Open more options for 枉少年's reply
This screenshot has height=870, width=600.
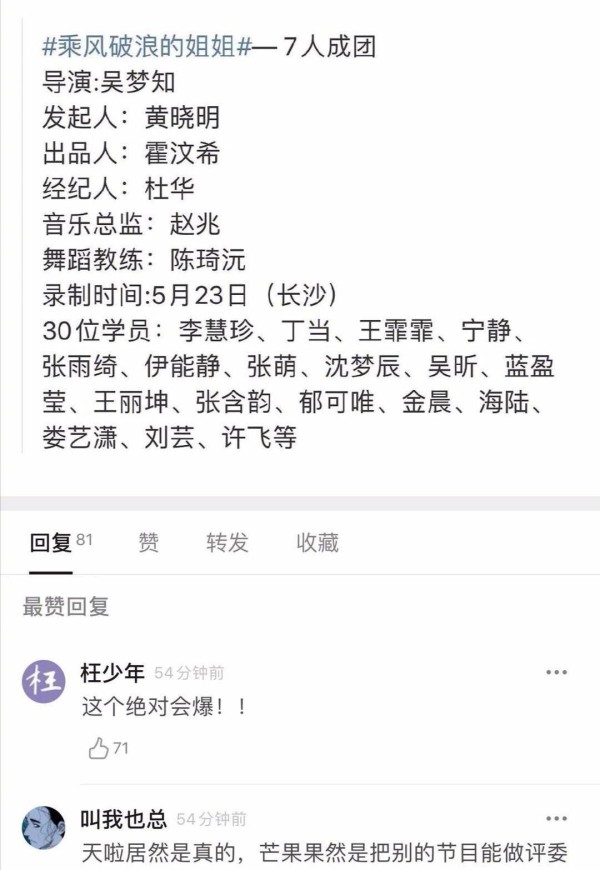(556, 673)
